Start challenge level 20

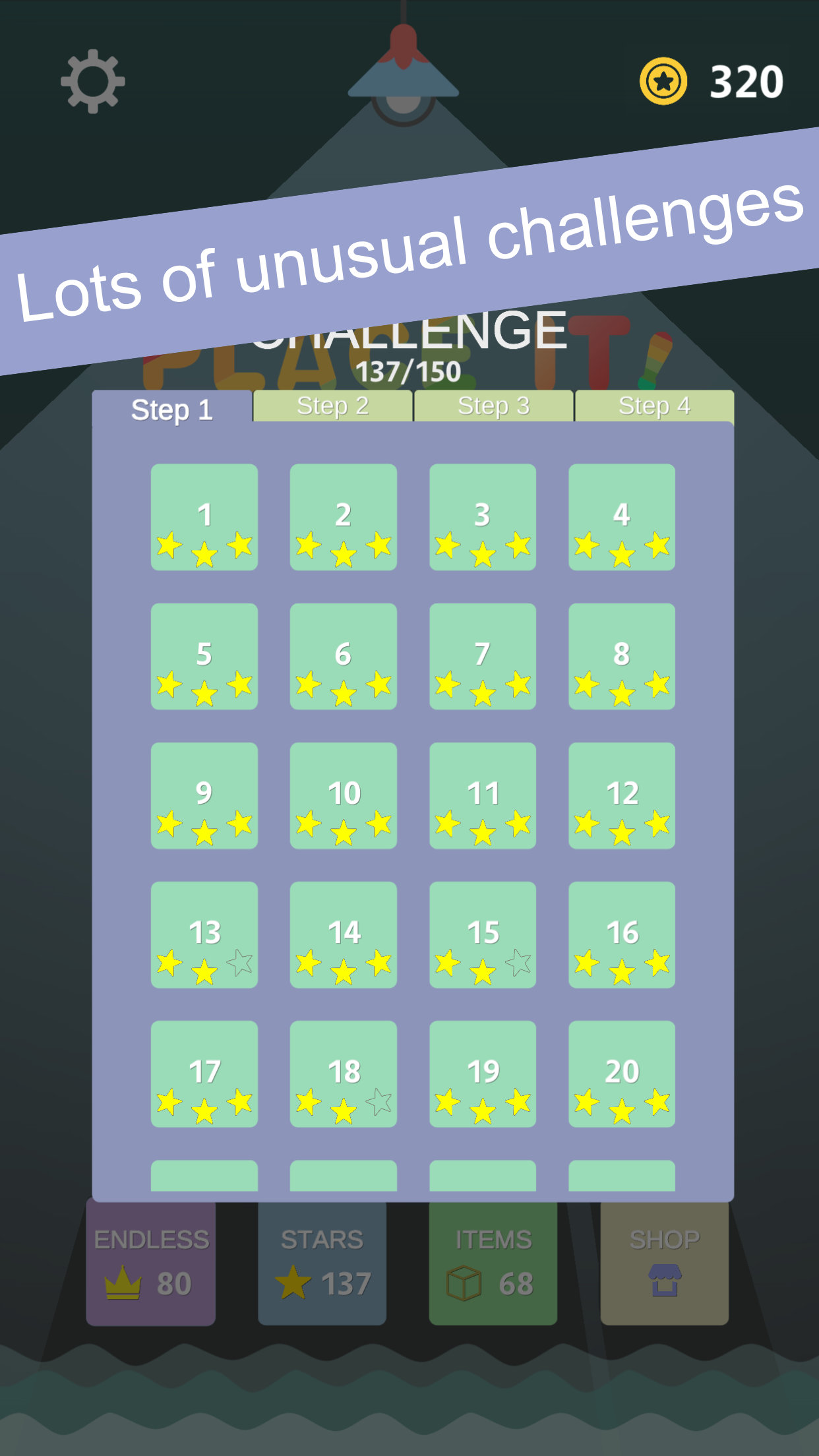coord(622,1073)
